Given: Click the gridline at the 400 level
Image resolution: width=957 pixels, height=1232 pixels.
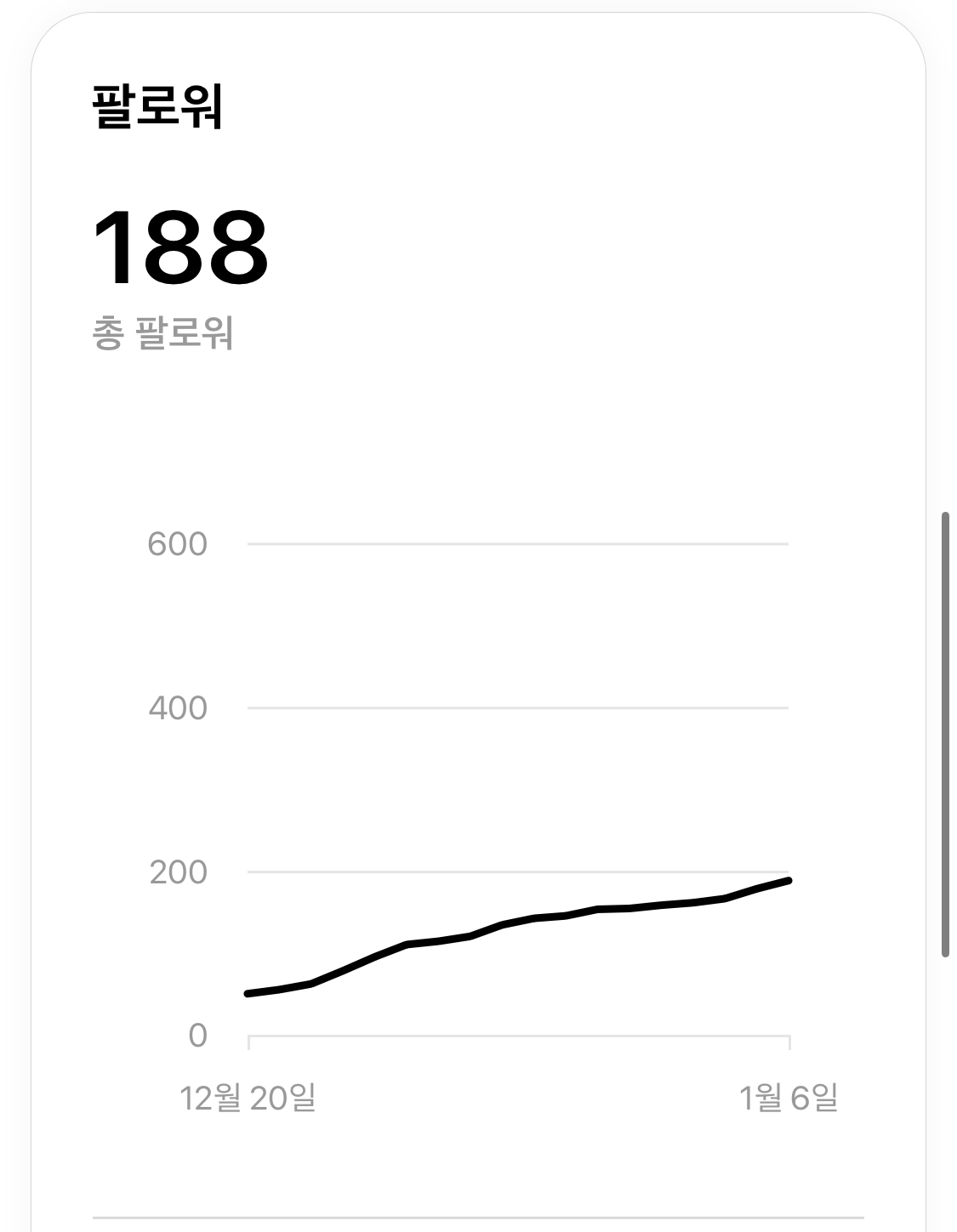Looking at the screenshot, I should [x=519, y=706].
